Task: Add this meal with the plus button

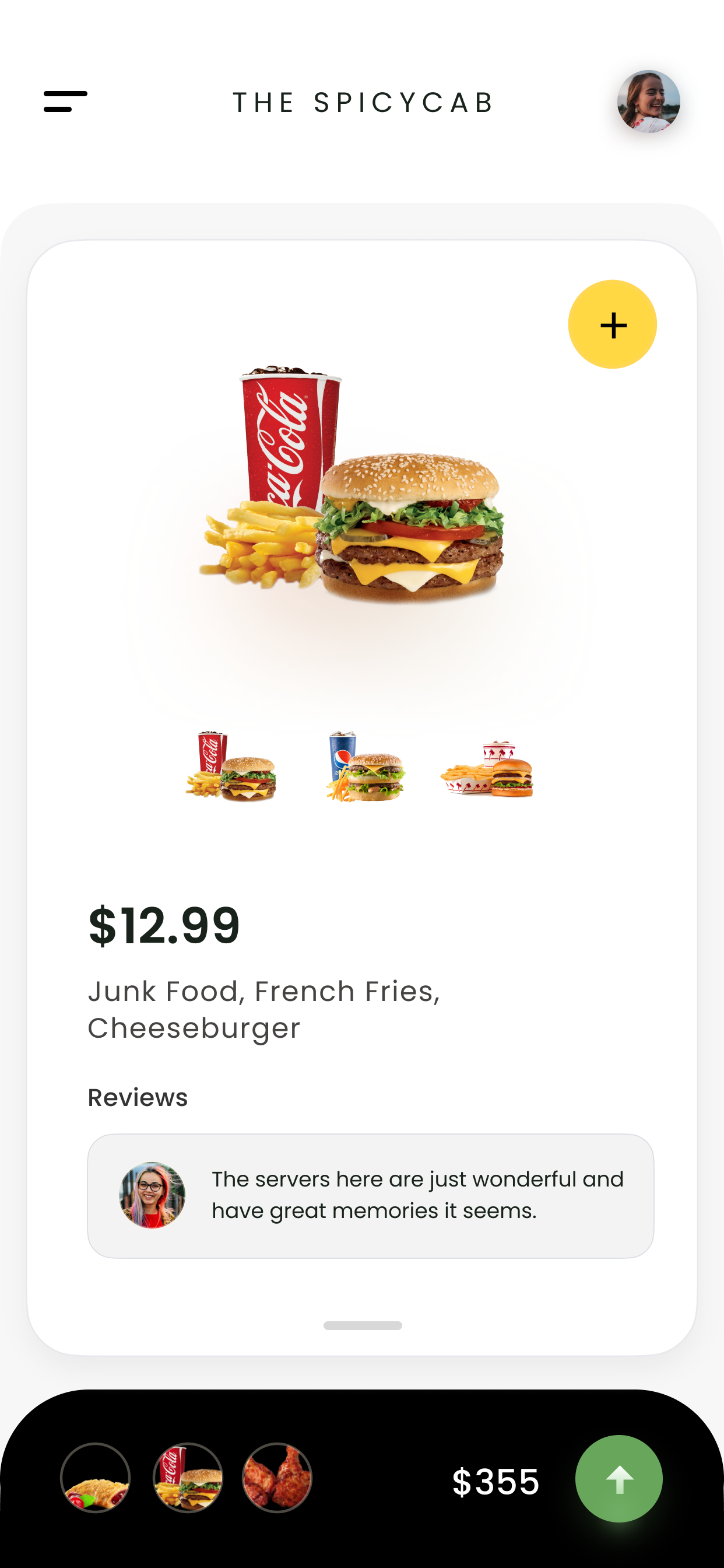Action: point(612,324)
